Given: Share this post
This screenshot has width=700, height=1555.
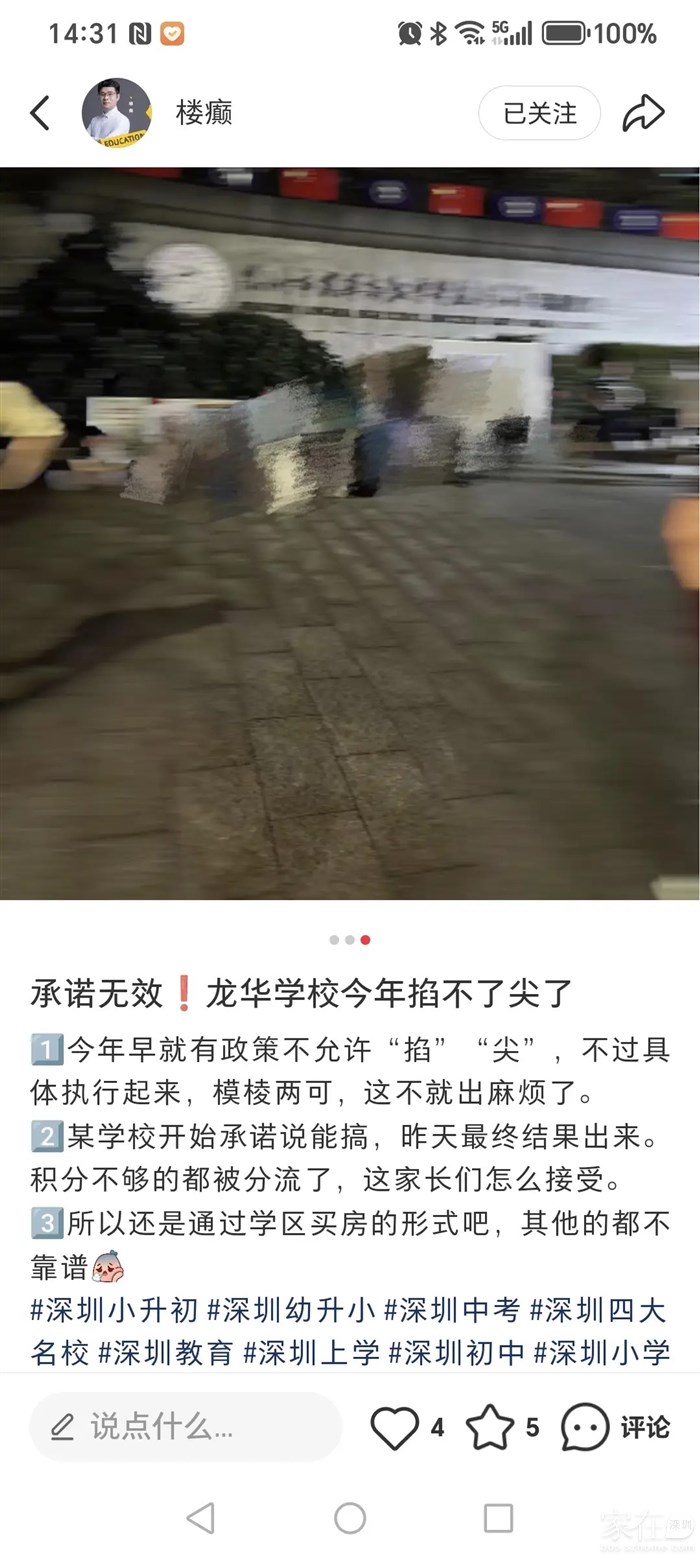Looking at the screenshot, I should (x=643, y=113).
